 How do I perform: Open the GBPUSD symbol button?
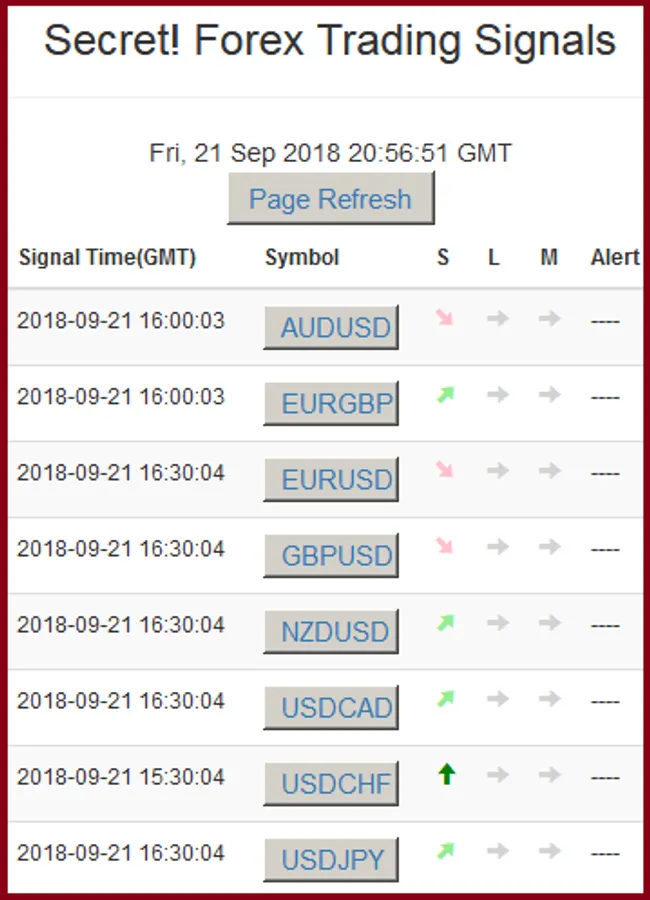click(x=331, y=555)
